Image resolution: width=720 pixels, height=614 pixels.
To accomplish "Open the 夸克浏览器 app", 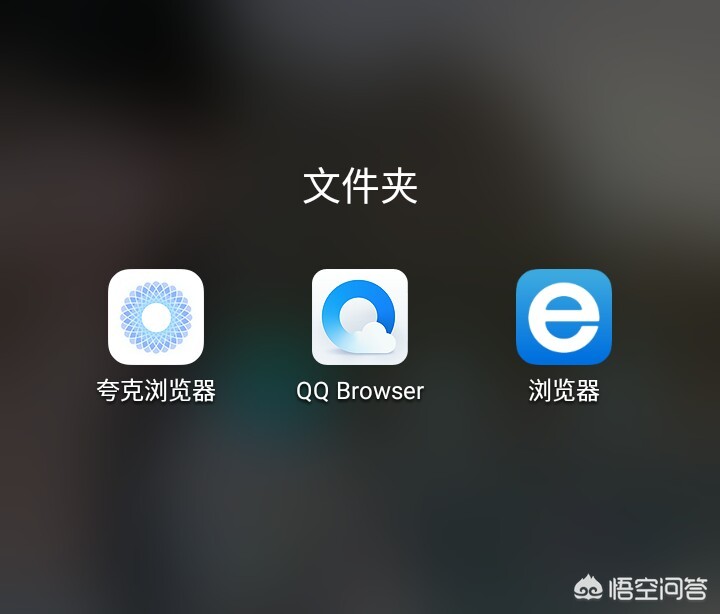I will [x=156, y=317].
